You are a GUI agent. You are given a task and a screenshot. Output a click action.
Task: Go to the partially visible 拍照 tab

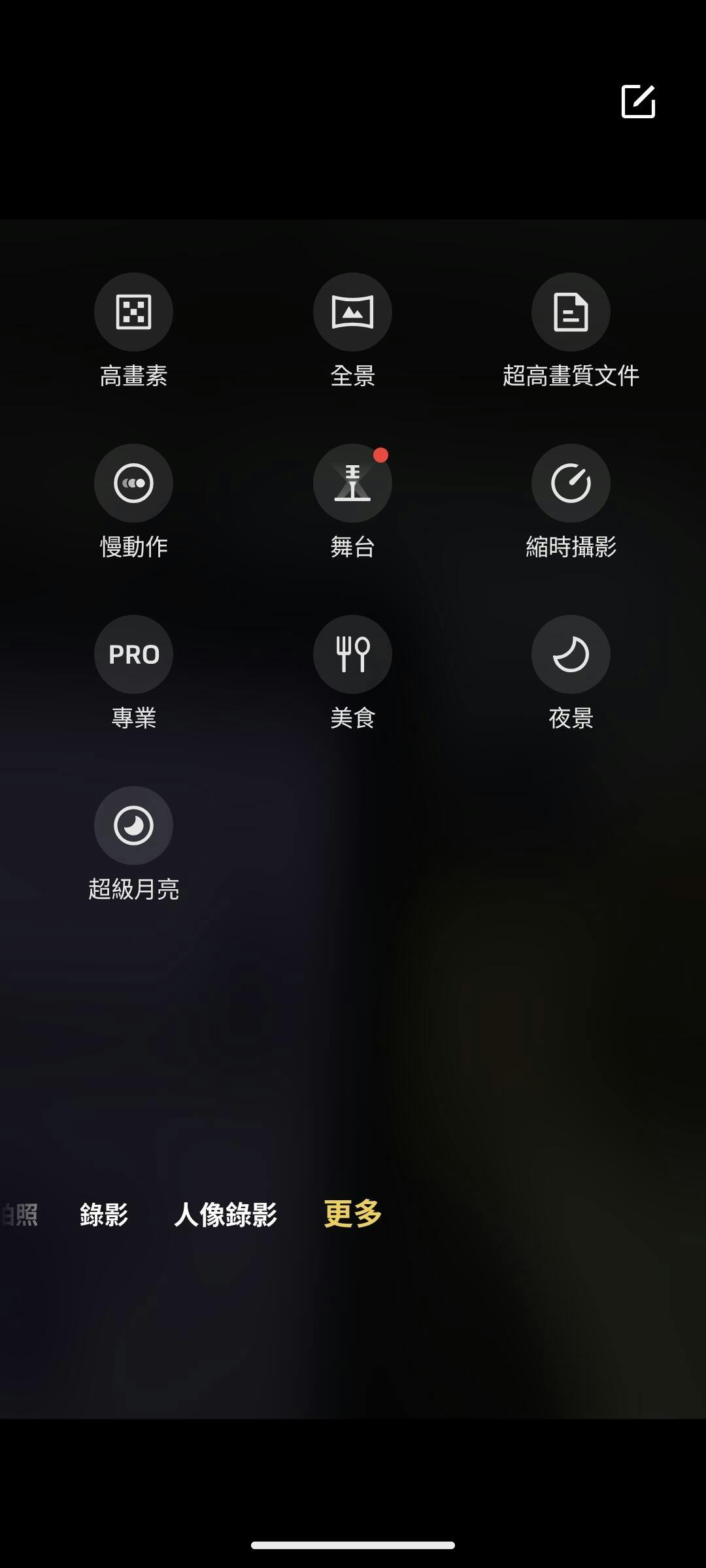[19, 1215]
